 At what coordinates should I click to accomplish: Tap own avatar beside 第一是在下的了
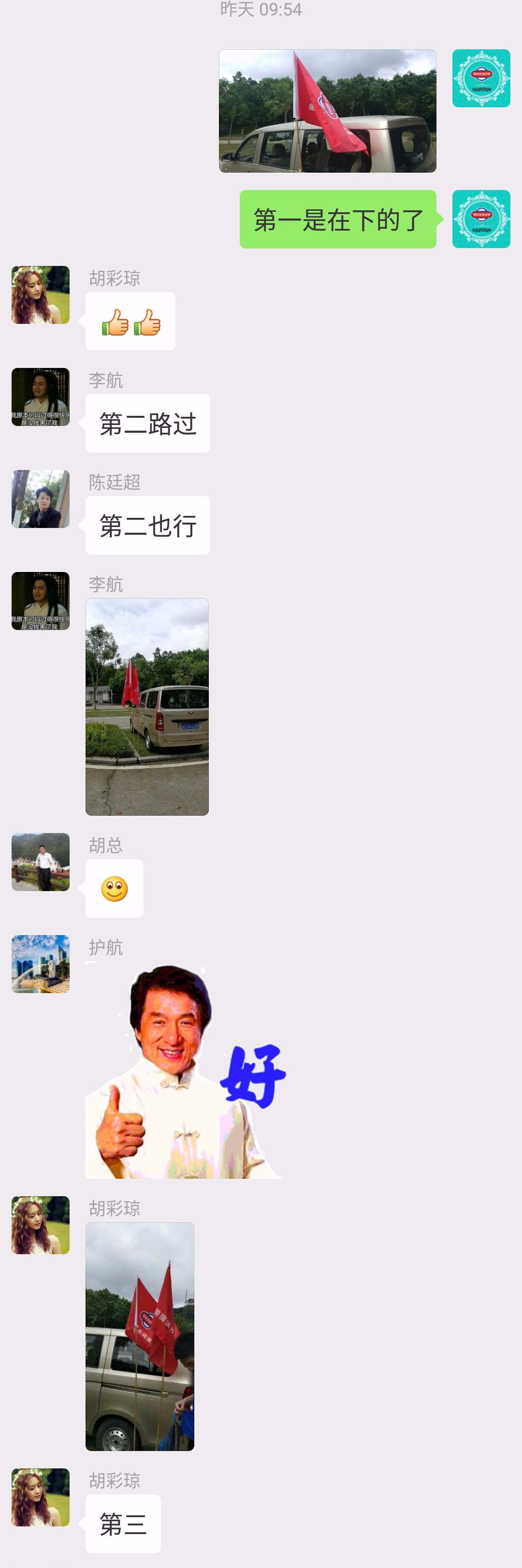pyautogui.click(x=480, y=219)
